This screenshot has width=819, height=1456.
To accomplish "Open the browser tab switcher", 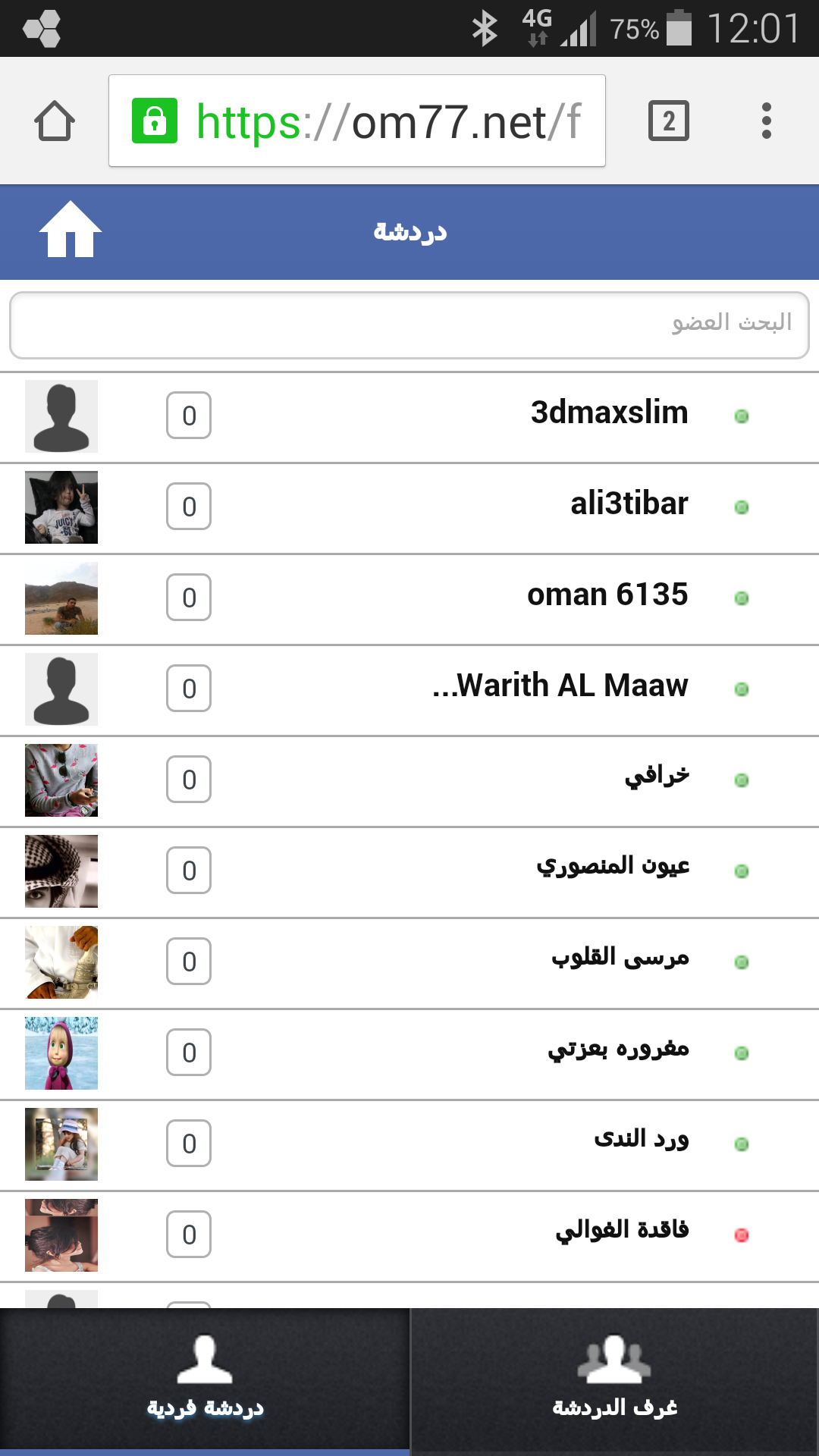I will tap(668, 121).
